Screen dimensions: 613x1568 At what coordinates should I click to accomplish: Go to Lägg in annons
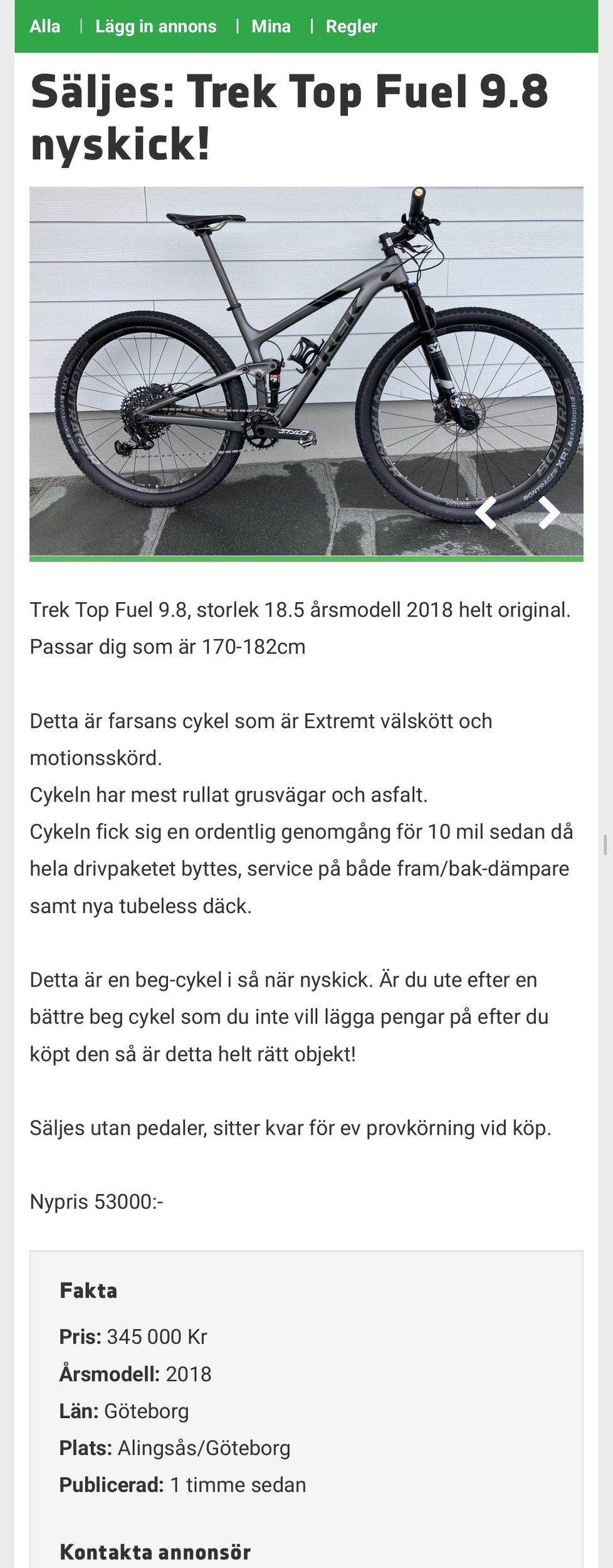point(155,26)
